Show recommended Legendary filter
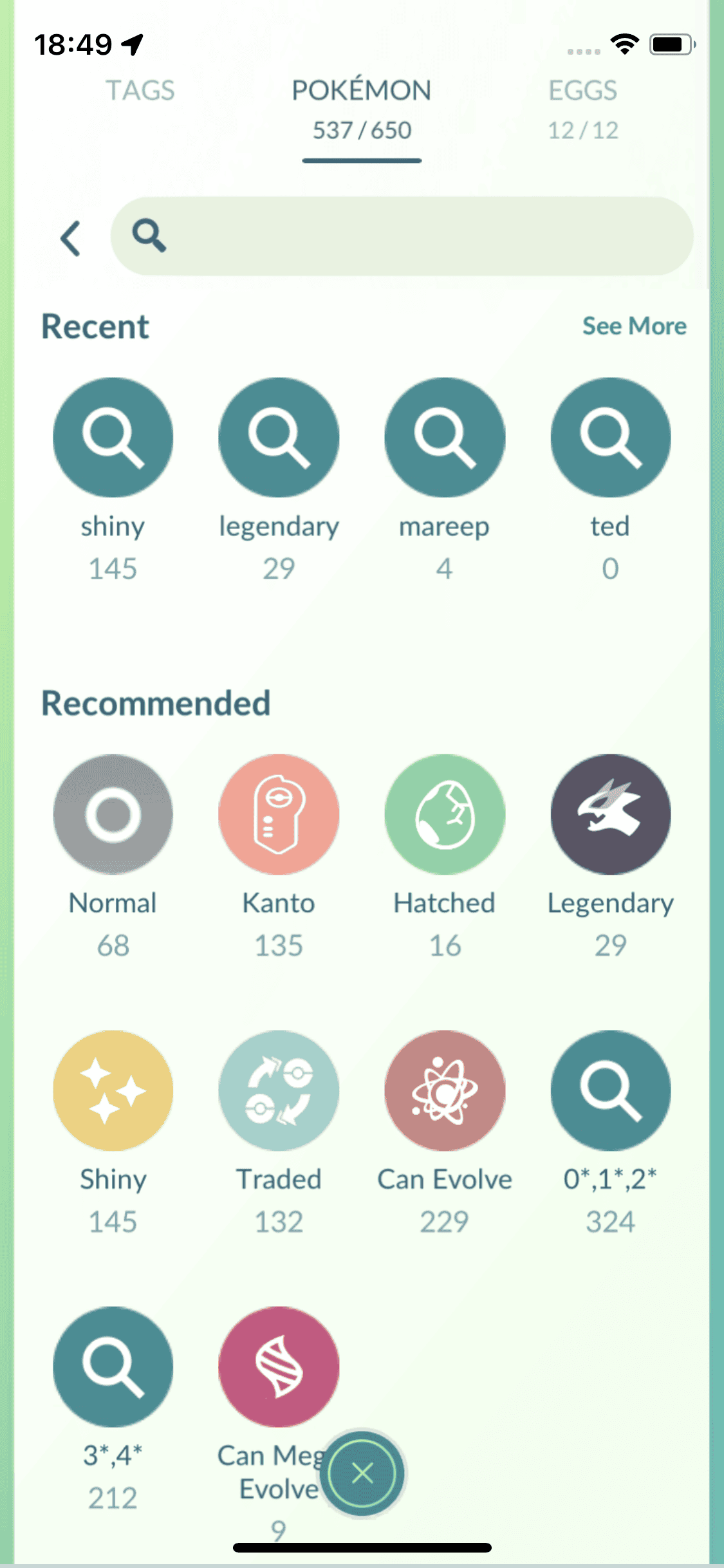This screenshot has height=1568, width=724. (610, 814)
